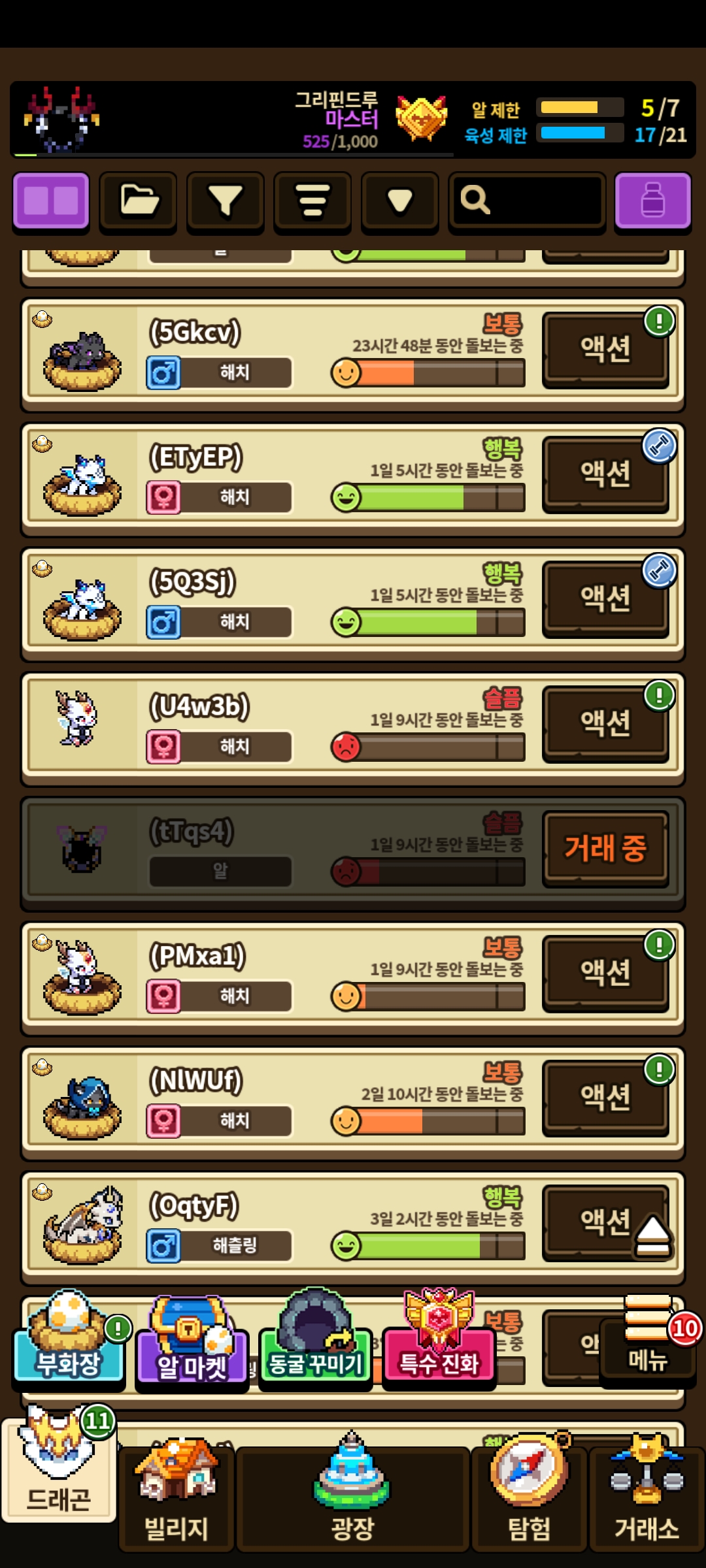Open the funnel filter options
This screenshot has width=706, height=1568.
[226, 201]
